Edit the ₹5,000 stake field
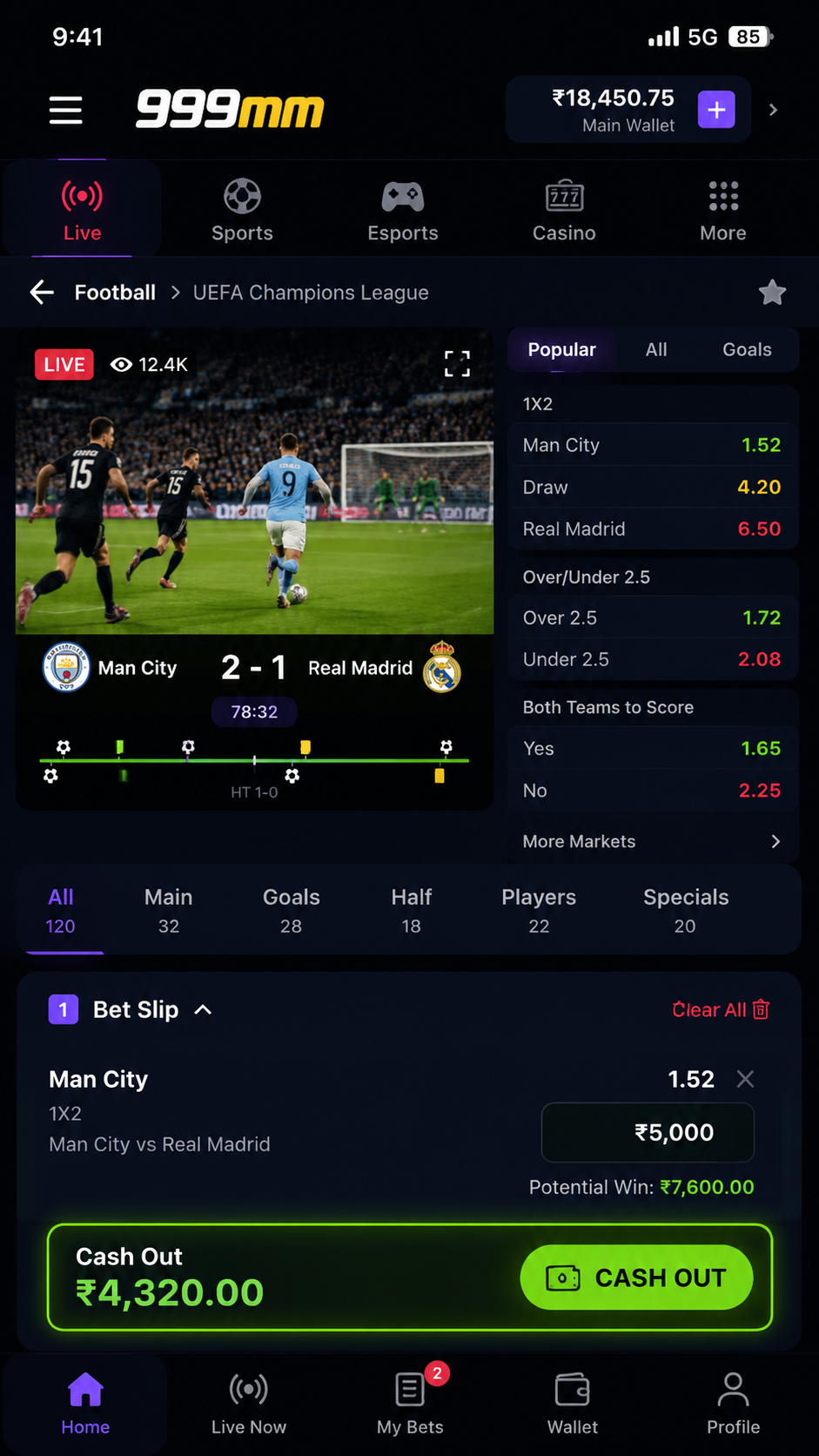Image resolution: width=819 pixels, height=1456 pixels. pyautogui.click(x=648, y=1132)
